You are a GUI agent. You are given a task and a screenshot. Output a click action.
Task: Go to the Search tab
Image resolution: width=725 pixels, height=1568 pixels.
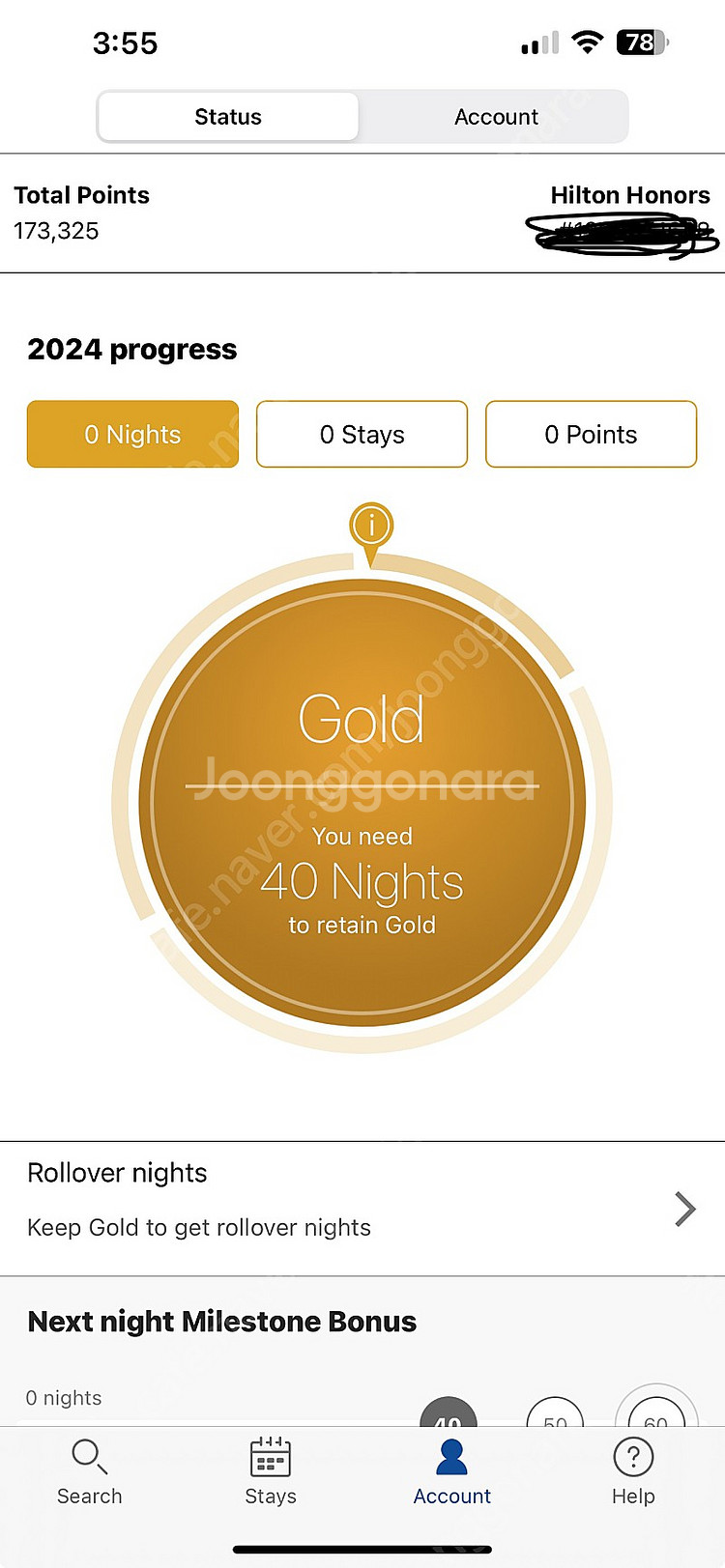pos(90,1471)
